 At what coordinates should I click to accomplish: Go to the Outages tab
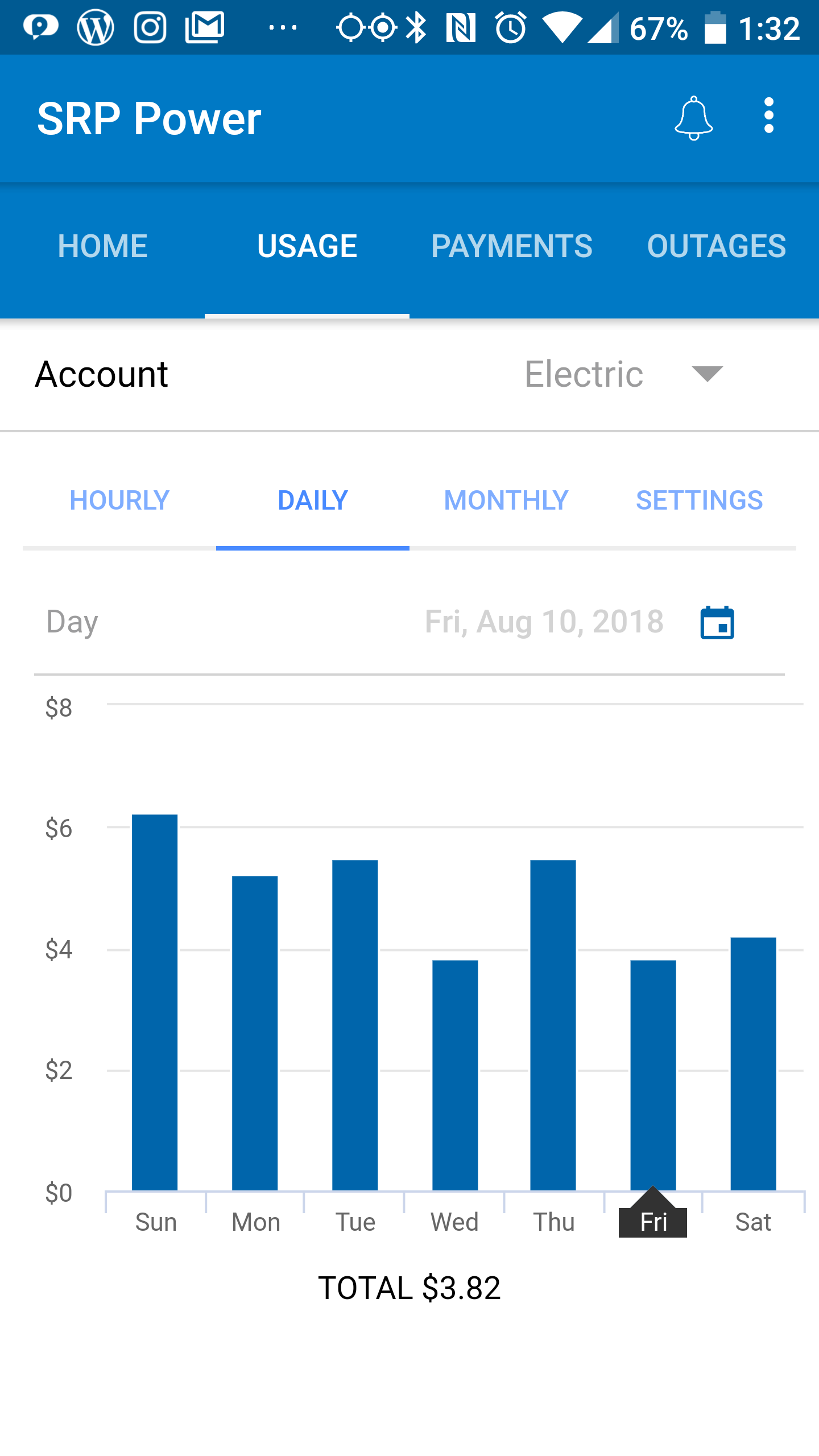(x=717, y=247)
